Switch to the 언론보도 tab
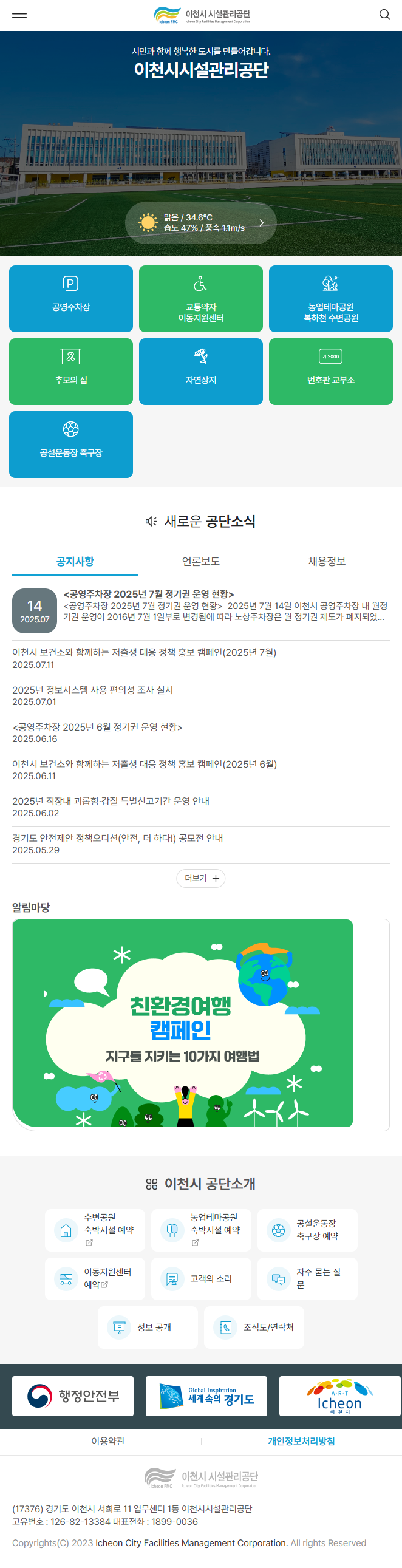The image size is (402, 1568). click(200, 561)
